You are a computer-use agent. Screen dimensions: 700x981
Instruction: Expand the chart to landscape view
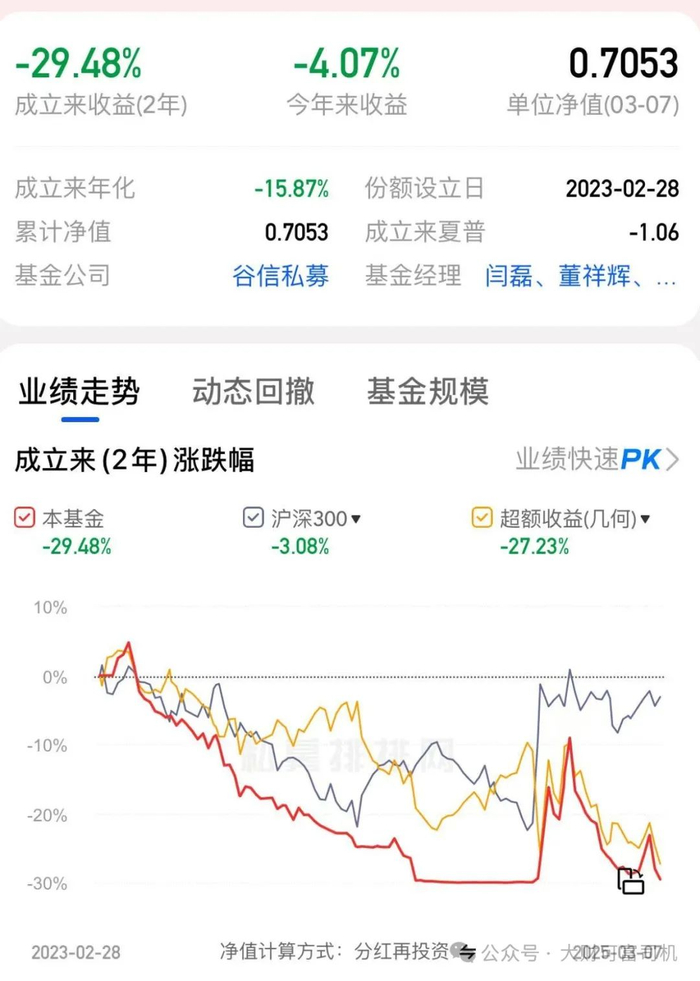click(630, 880)
